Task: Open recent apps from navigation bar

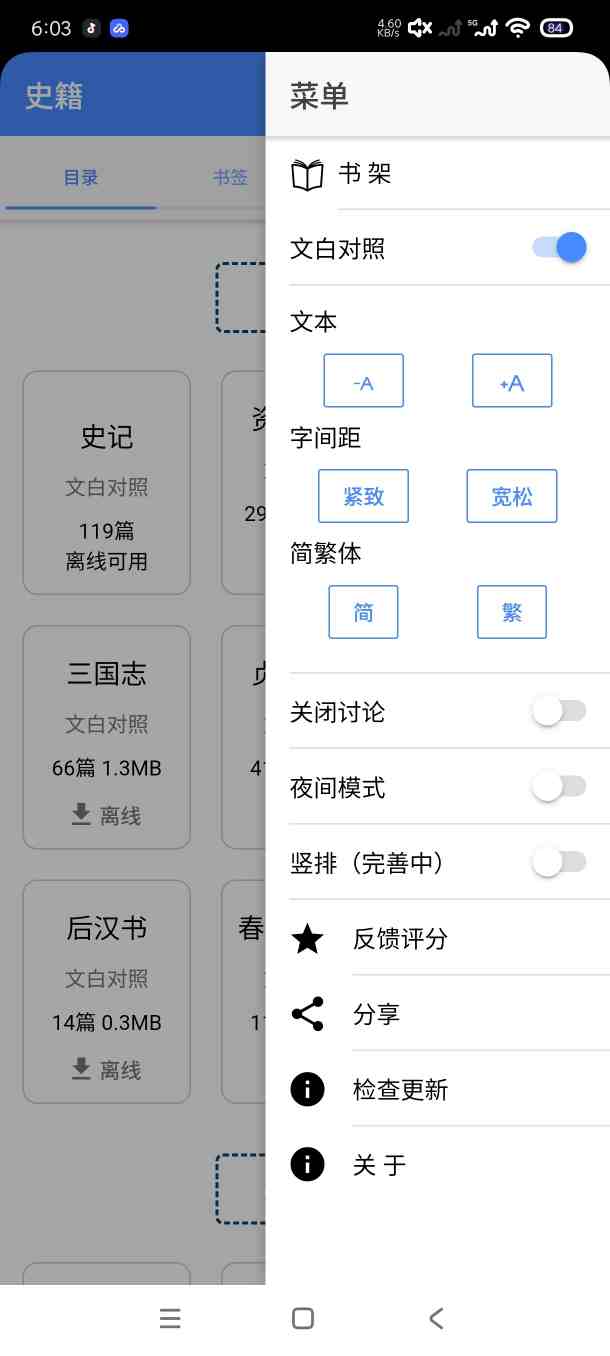Action: (x=170, y=1318)
